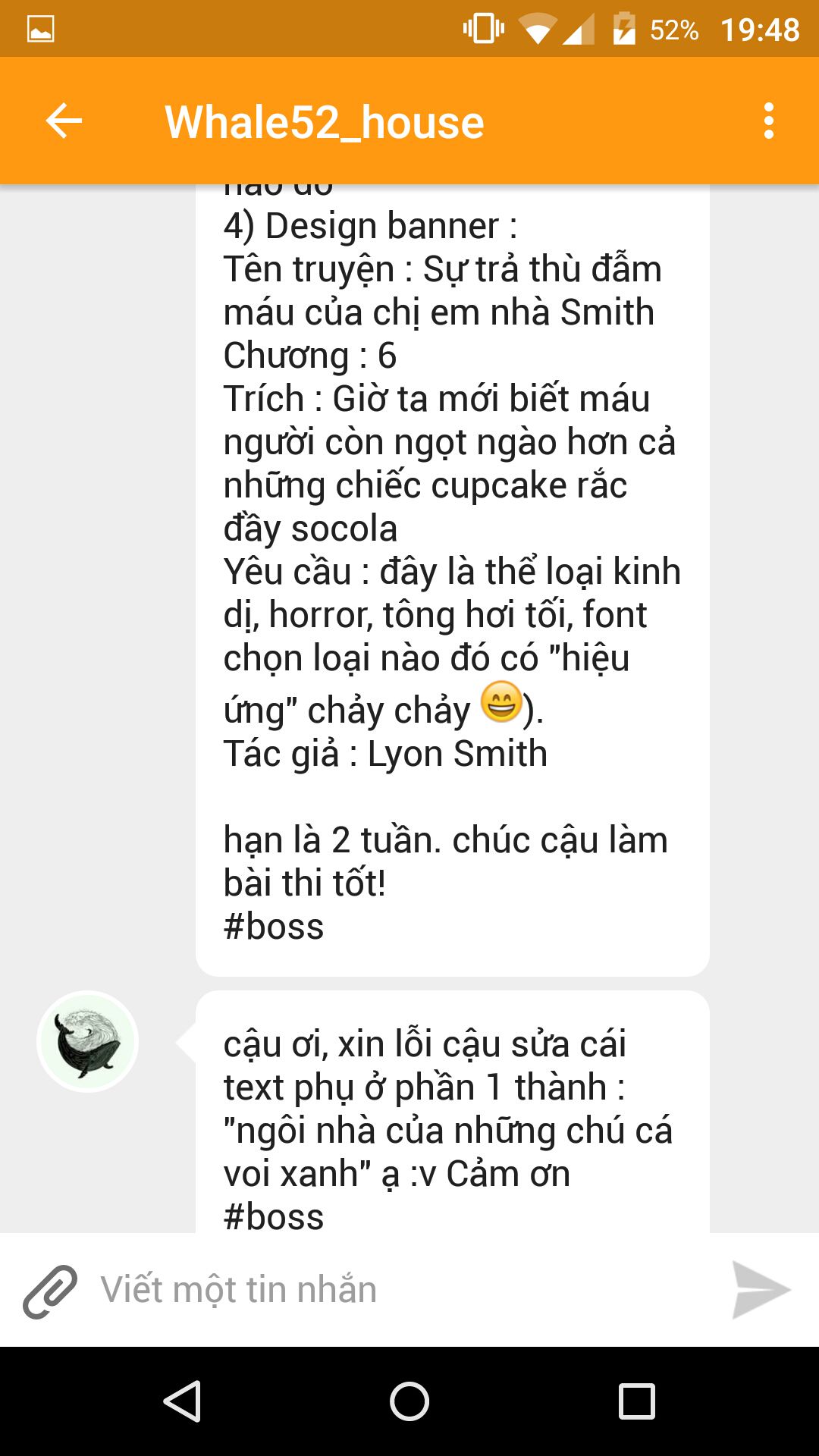Tap the send arrow icon
The image size is (819, 1456).
[x=761, y=1289]
